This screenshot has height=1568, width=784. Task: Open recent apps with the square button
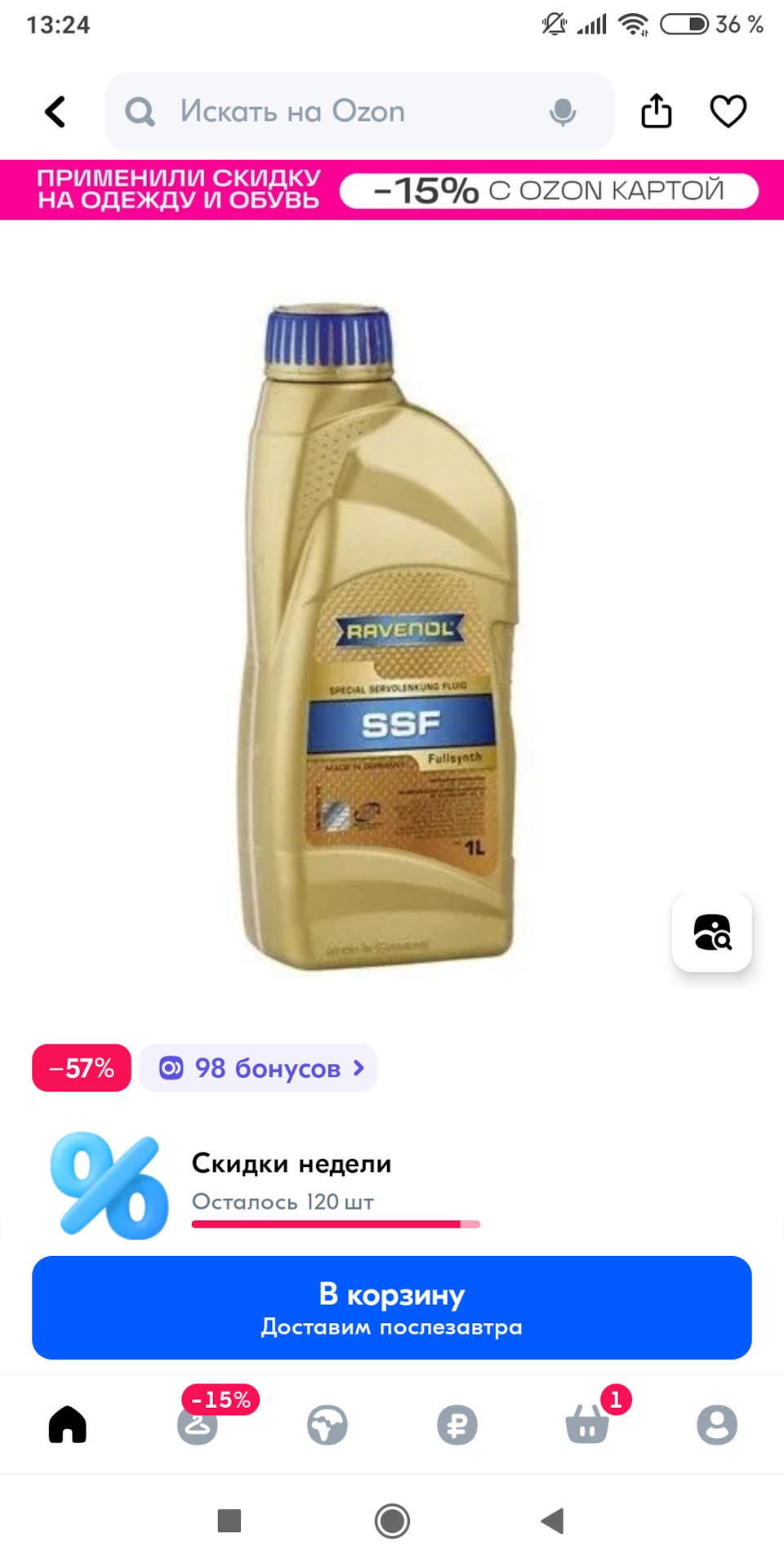[229, 1521]
